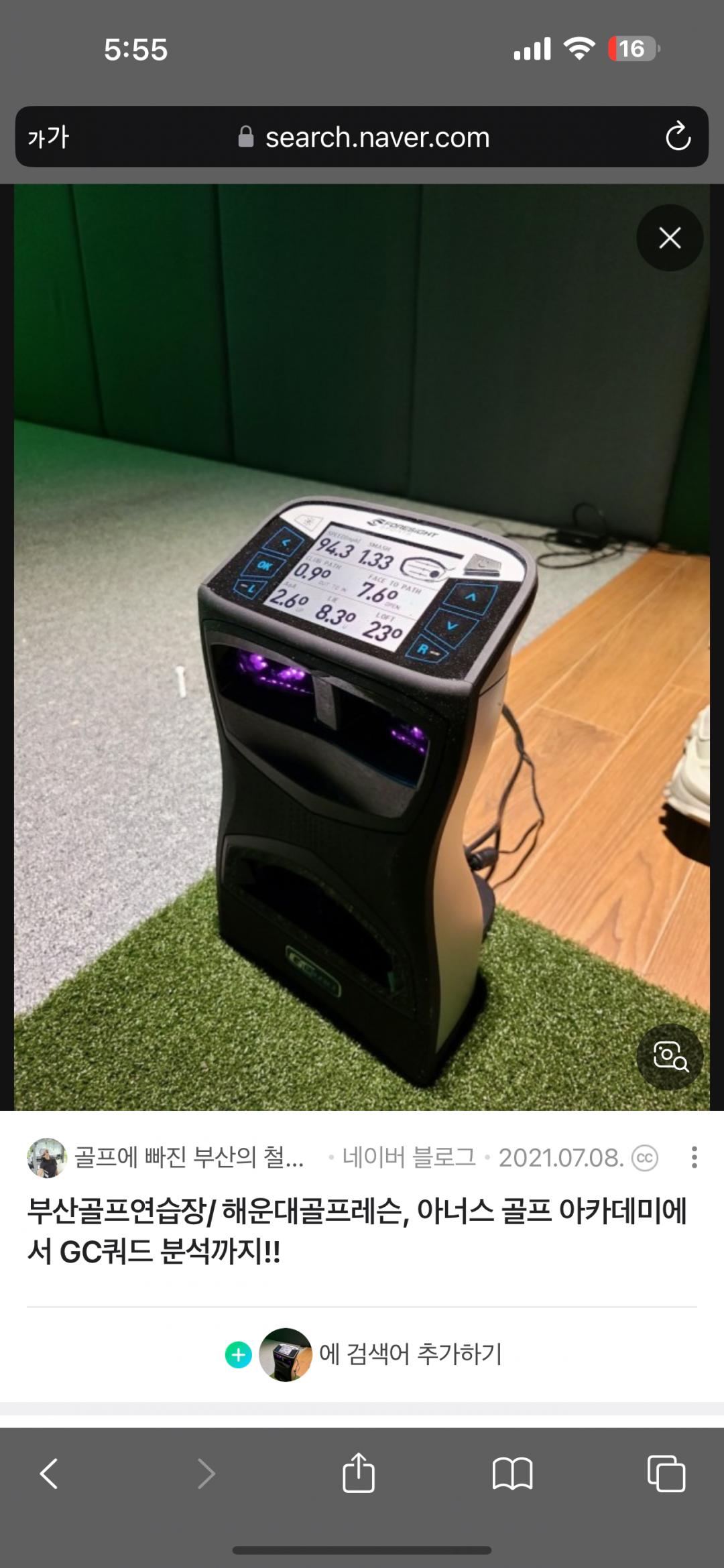Go back to the previous page

[x=49, y=1474]
